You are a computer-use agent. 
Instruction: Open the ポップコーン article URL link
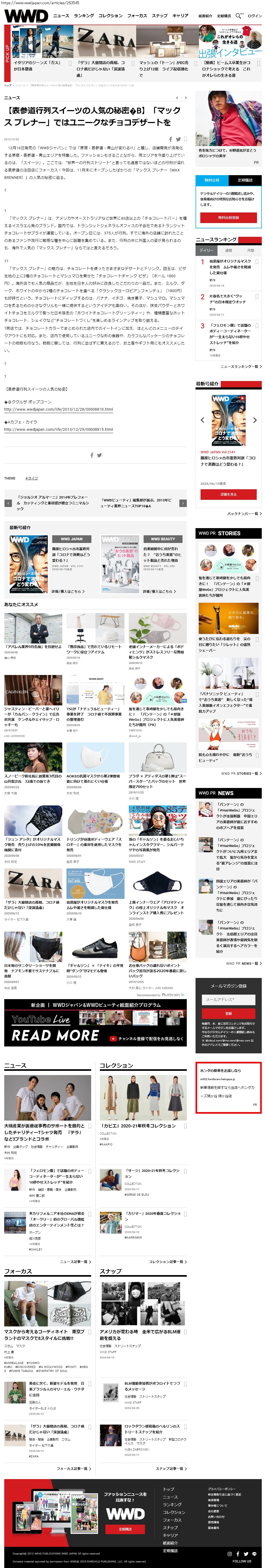59,410
